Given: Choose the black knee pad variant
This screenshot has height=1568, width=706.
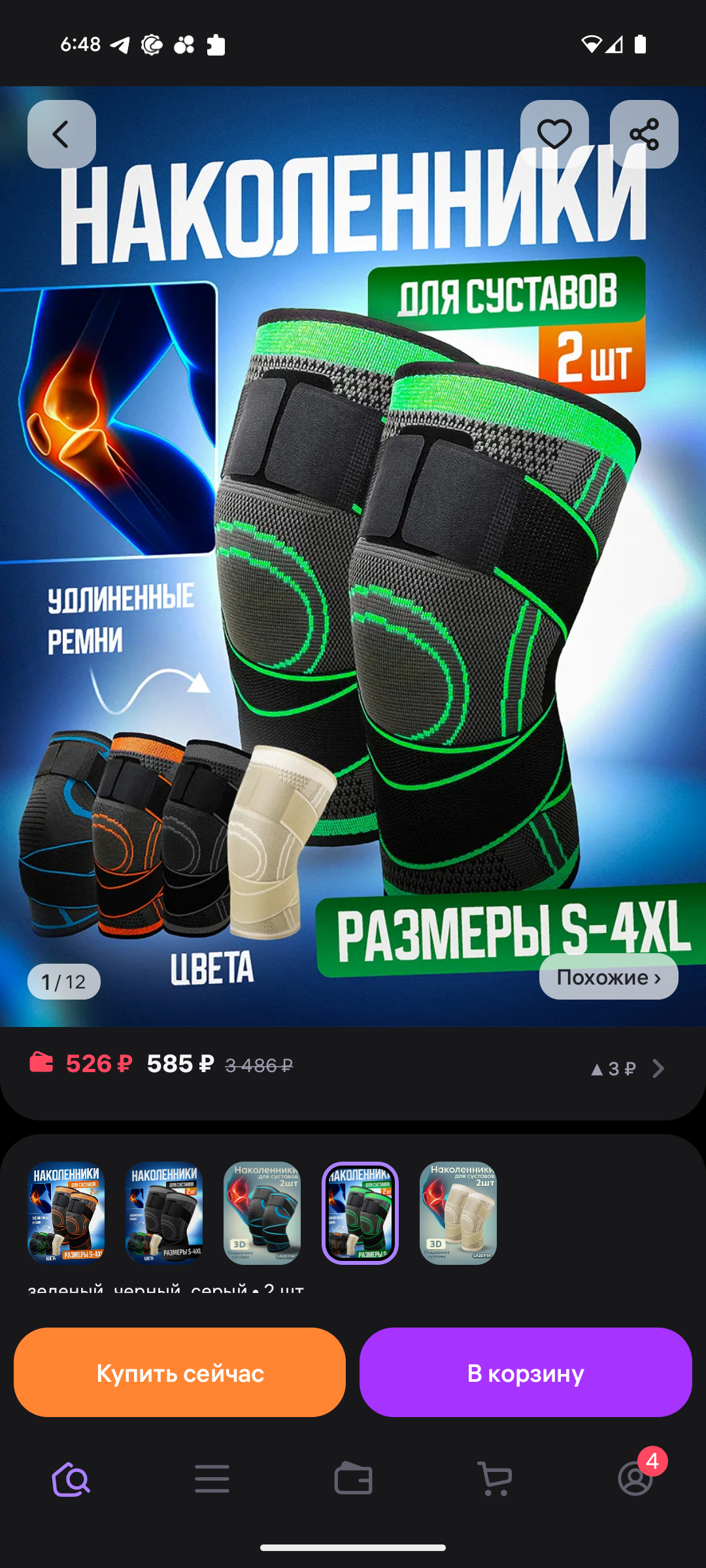Looking at the screenshot, I should [164, 1213].
